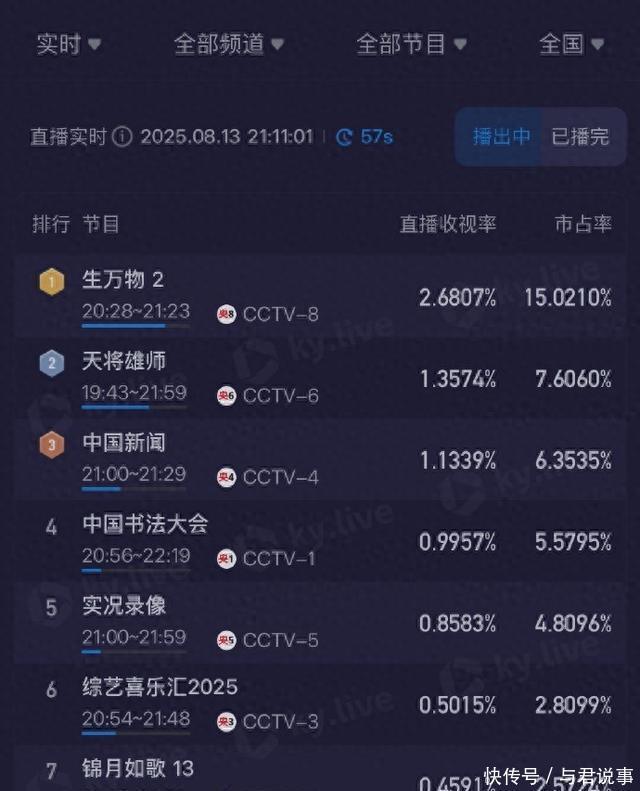Open the 全部频道 channel filter

[229, 45]
